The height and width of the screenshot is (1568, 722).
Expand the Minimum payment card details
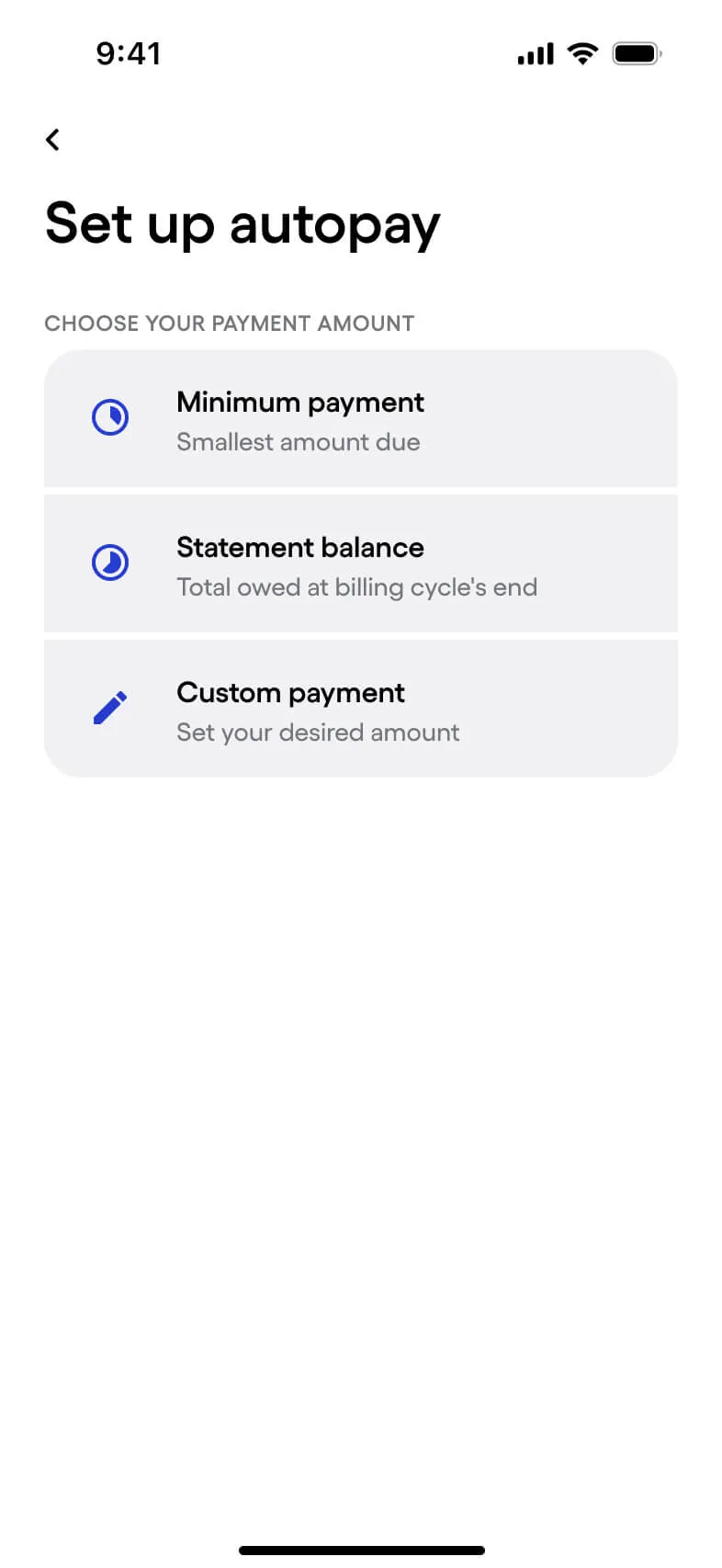pos(360,418)
